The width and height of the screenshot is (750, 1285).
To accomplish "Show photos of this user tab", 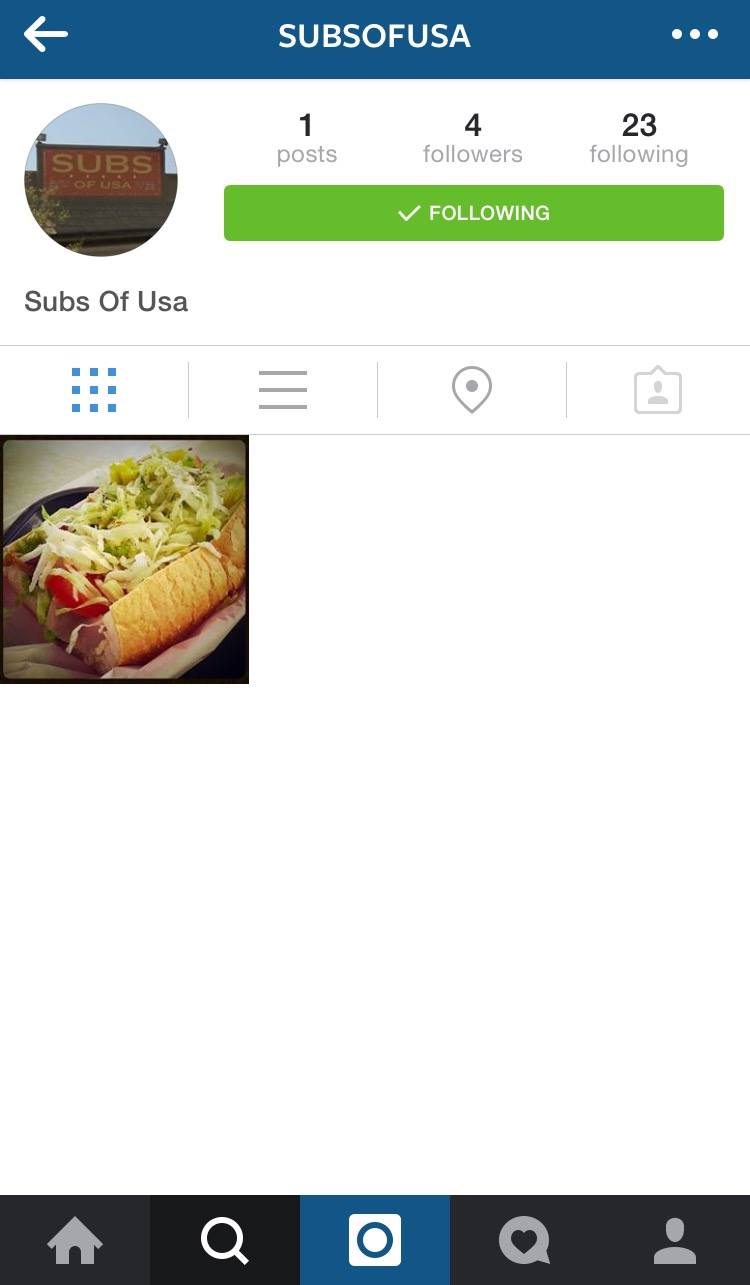I will pos(658,390).
